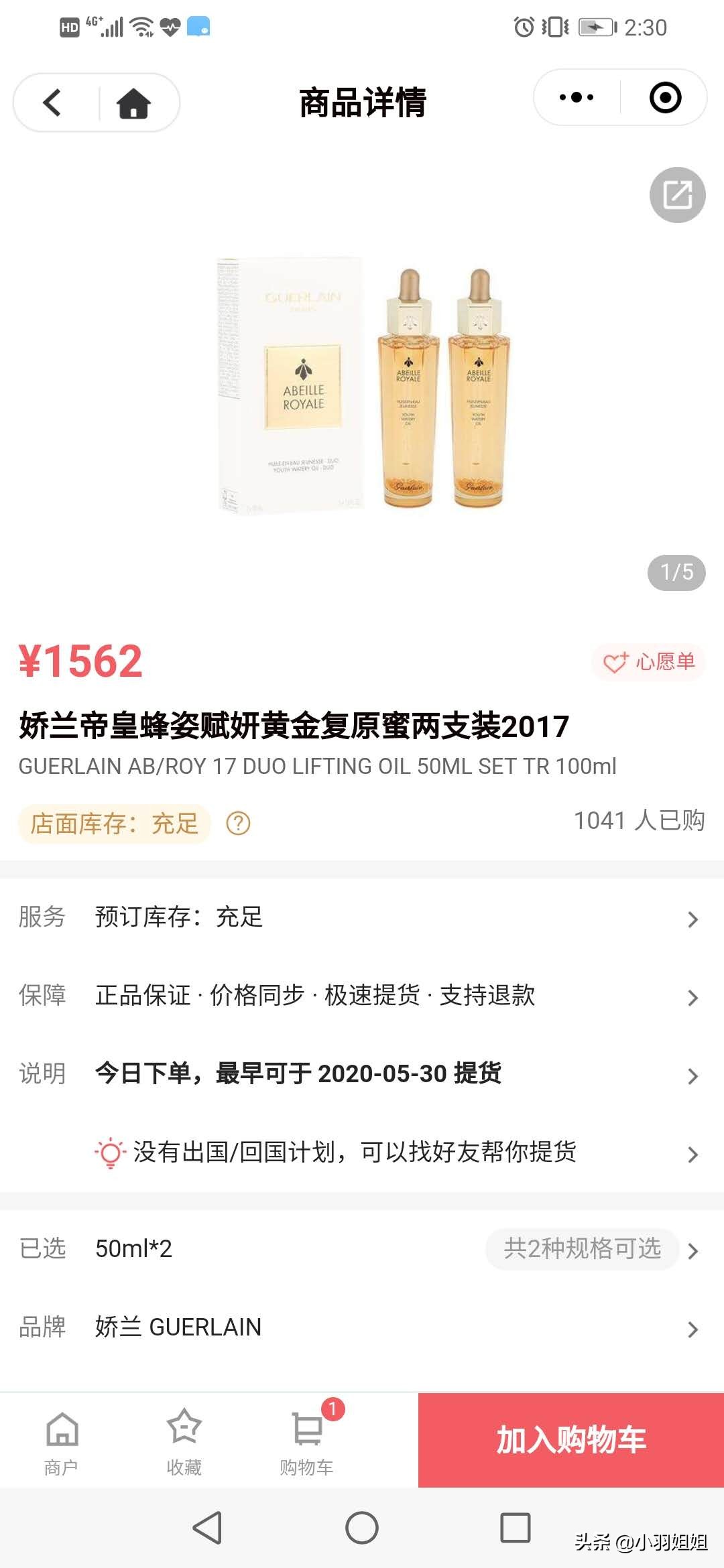Tap the 1/5 image page indicator
The height and width of the screenshot is (1568, 724).
678,573
